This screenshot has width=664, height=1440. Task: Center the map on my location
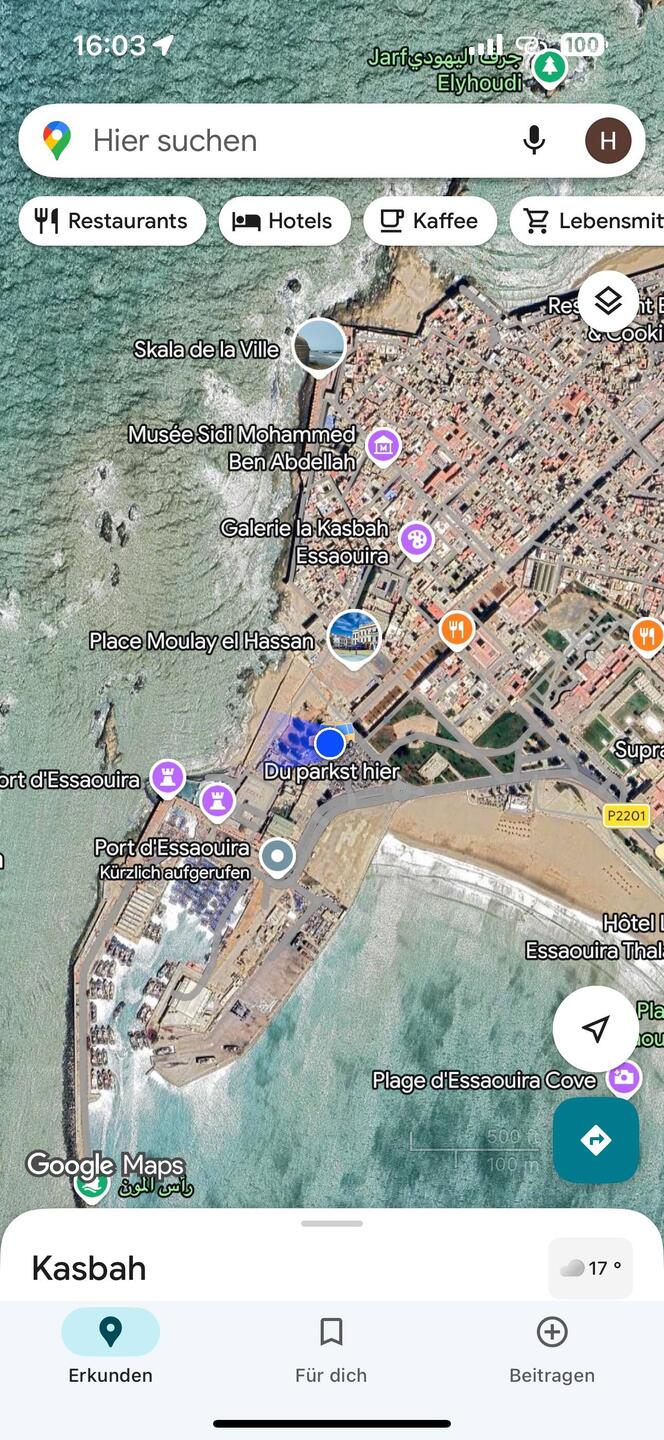click(596, 1029)
